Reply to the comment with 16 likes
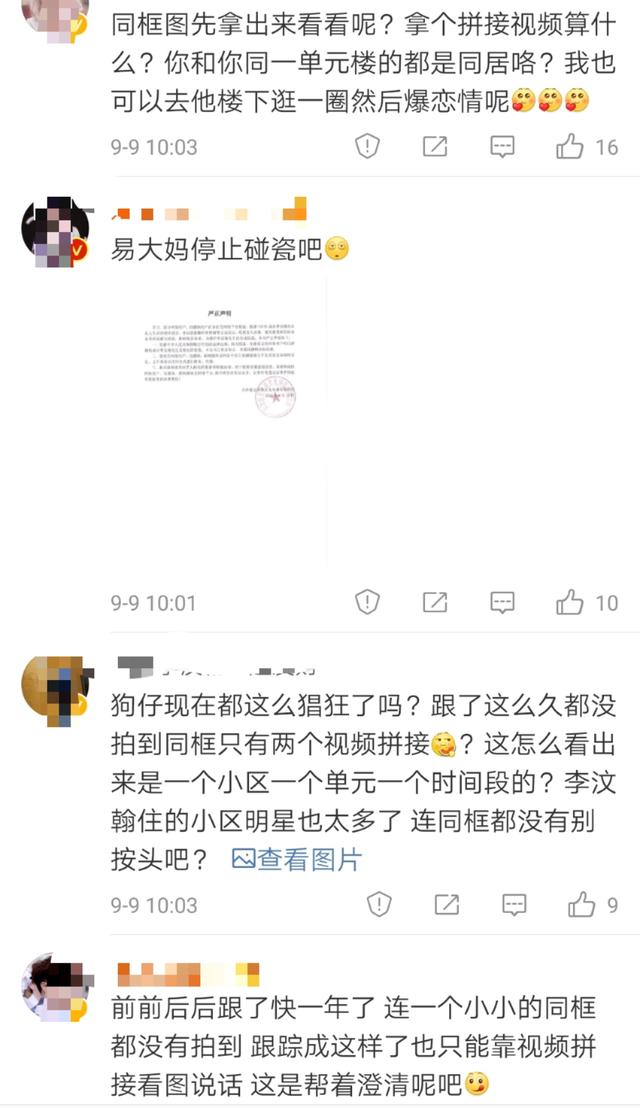Viewport: 640px width, 1108px height. coord(502,147)
